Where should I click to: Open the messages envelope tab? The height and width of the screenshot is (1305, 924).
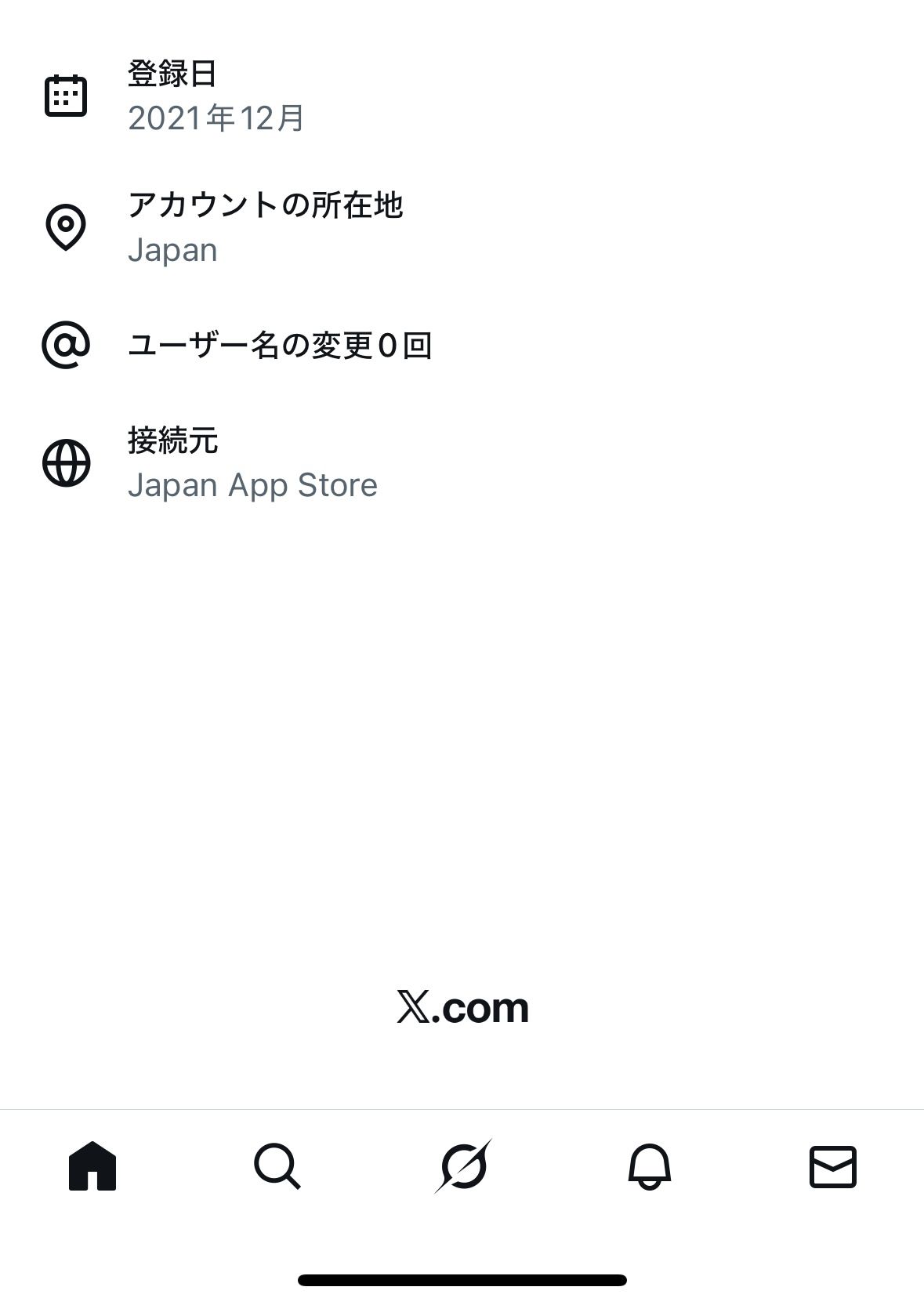[x=832, y=1165]
